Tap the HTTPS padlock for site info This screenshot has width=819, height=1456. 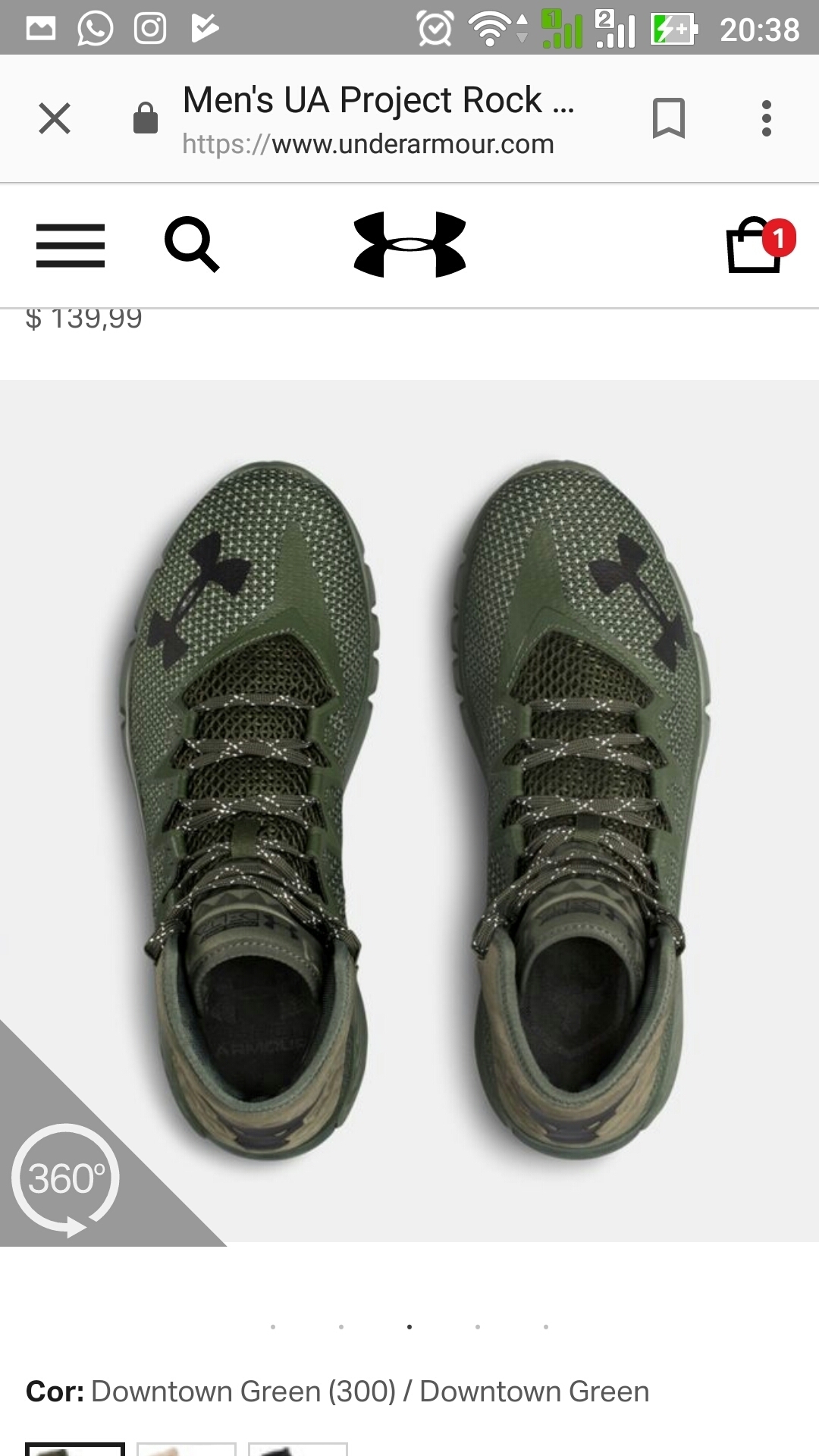(x=145, y=118)
